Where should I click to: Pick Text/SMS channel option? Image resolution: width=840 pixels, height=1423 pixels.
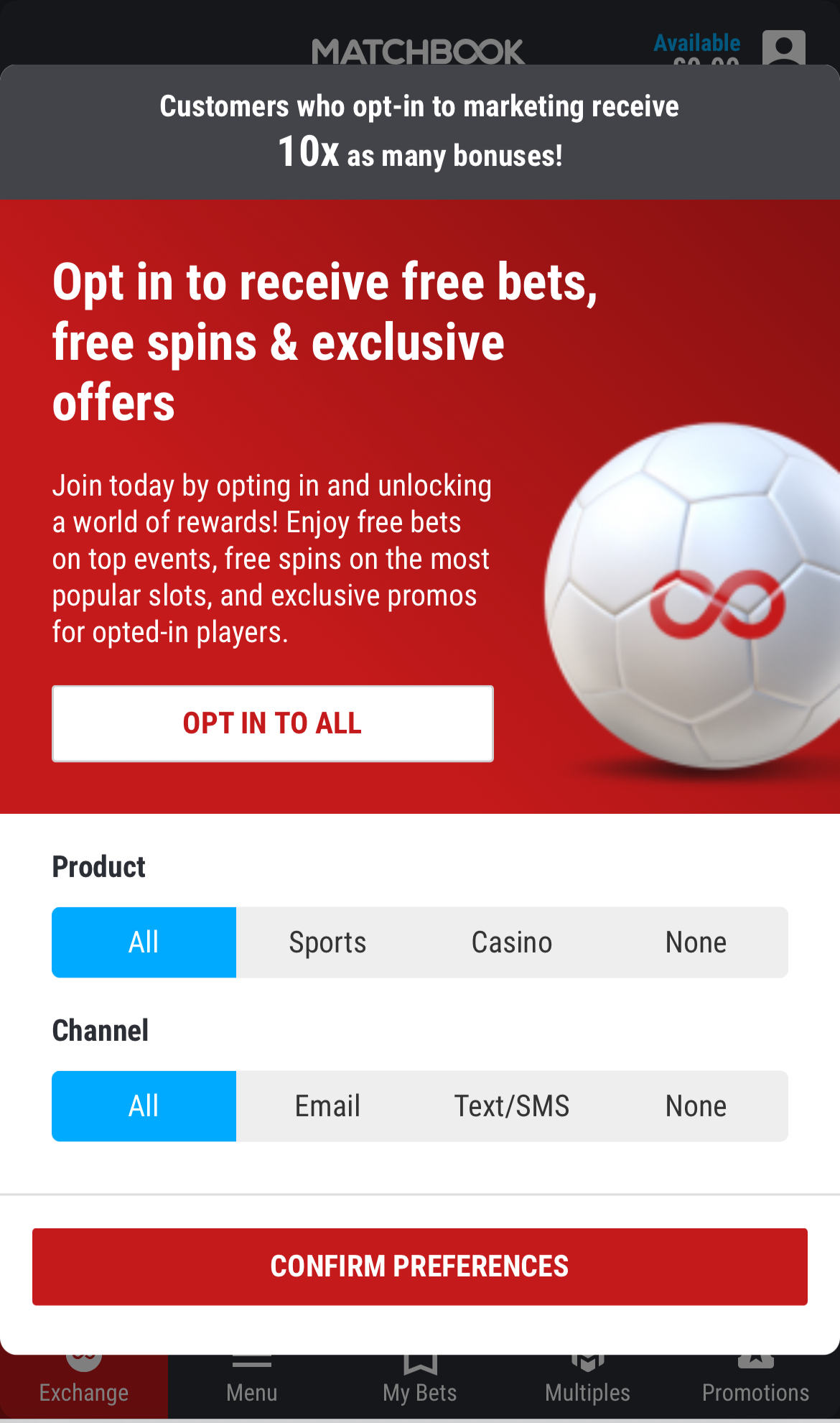(x=512, y=1106)
